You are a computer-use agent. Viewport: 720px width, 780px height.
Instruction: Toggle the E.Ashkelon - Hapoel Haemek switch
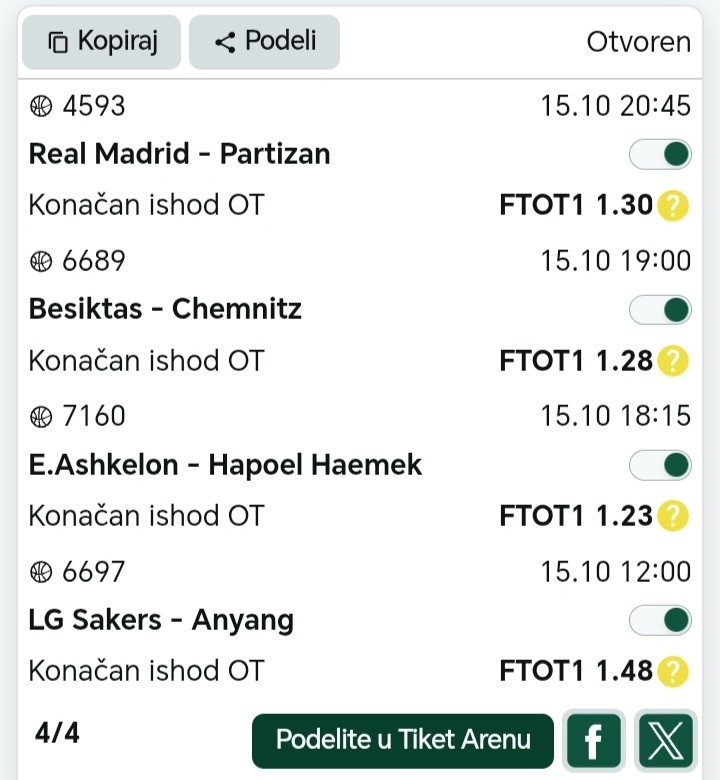click(660, 465)
